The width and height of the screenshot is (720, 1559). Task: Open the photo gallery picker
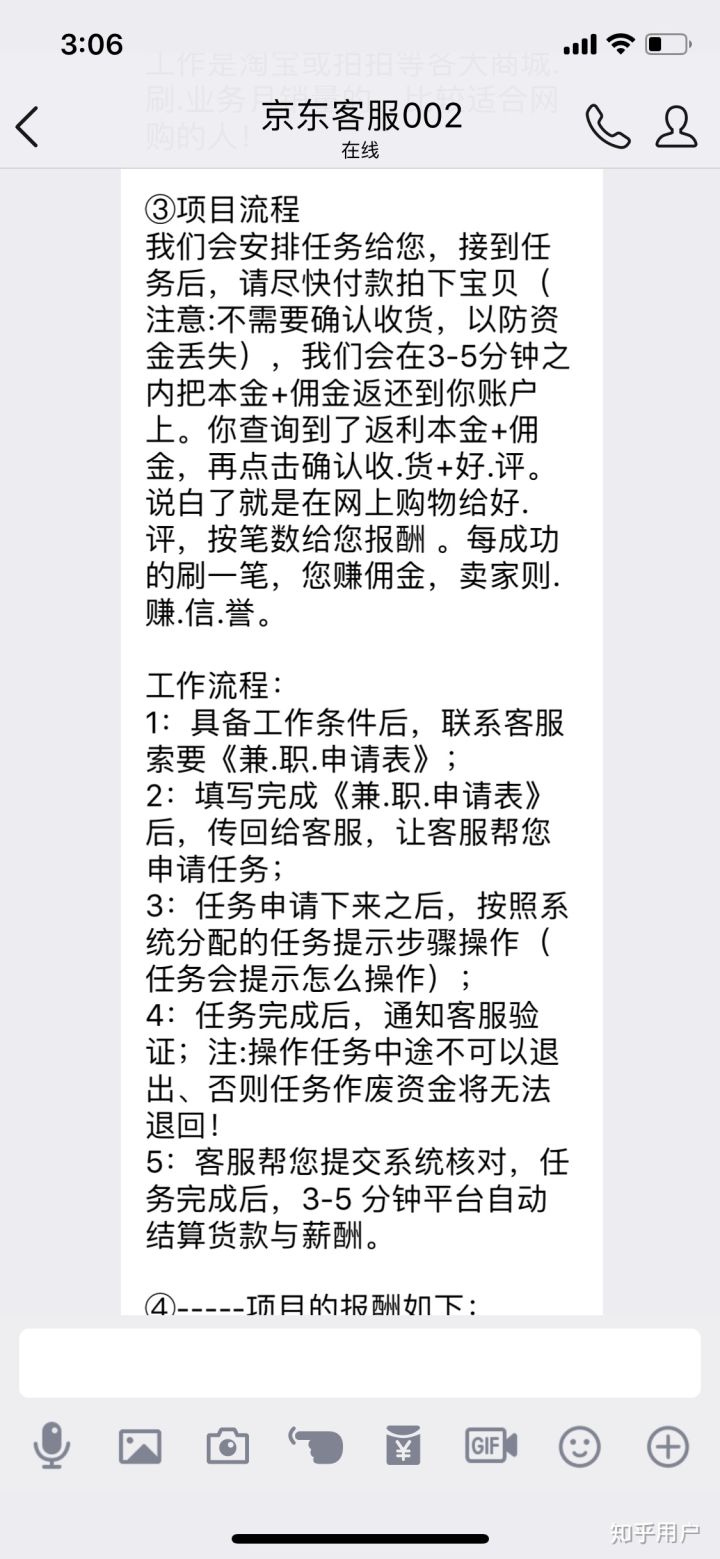tap(140, 1446)
